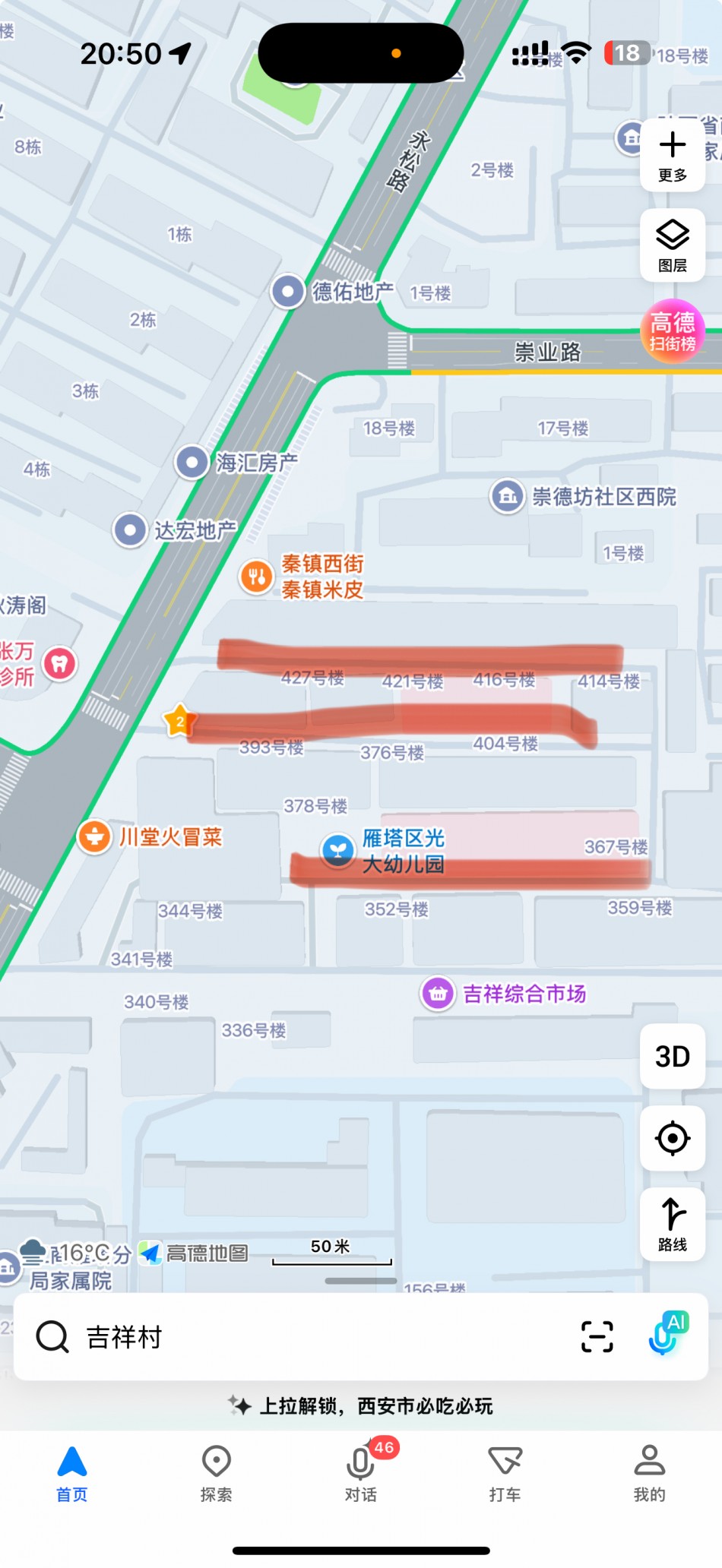Open the 更多 (more) tools button

coord(673,155)
